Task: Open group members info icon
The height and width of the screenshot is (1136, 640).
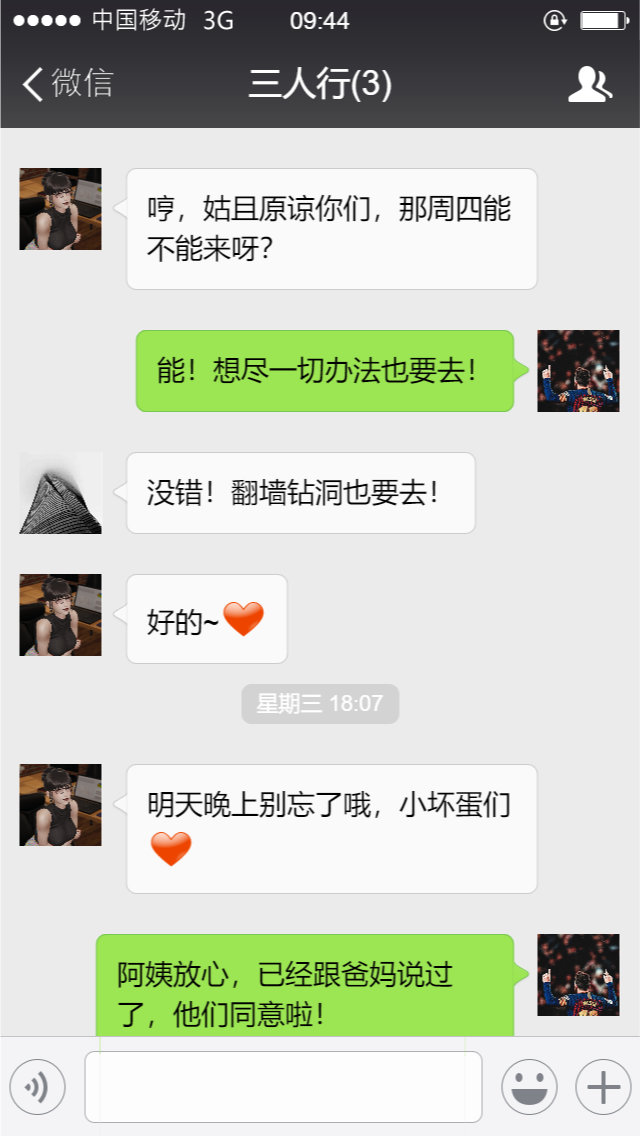Action: point(589,85)
